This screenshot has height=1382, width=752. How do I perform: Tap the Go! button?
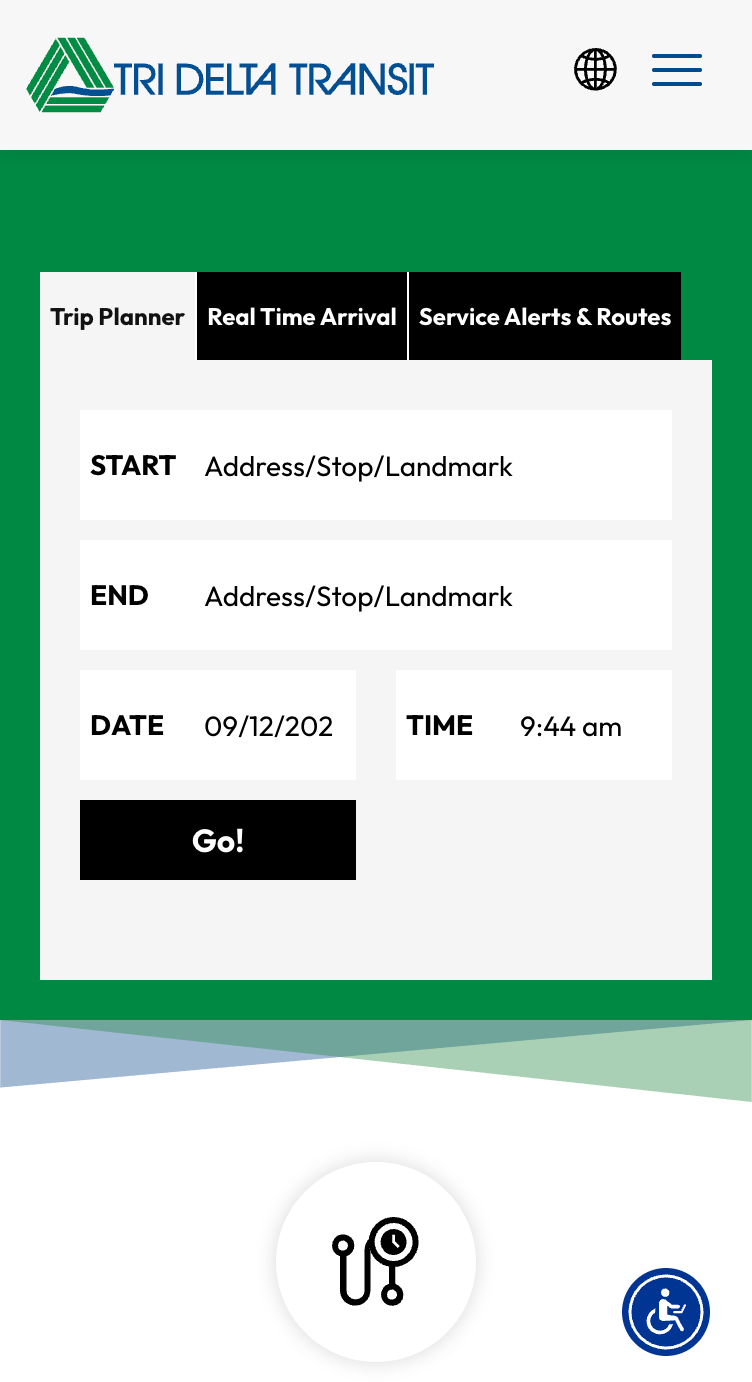(218, 840)
